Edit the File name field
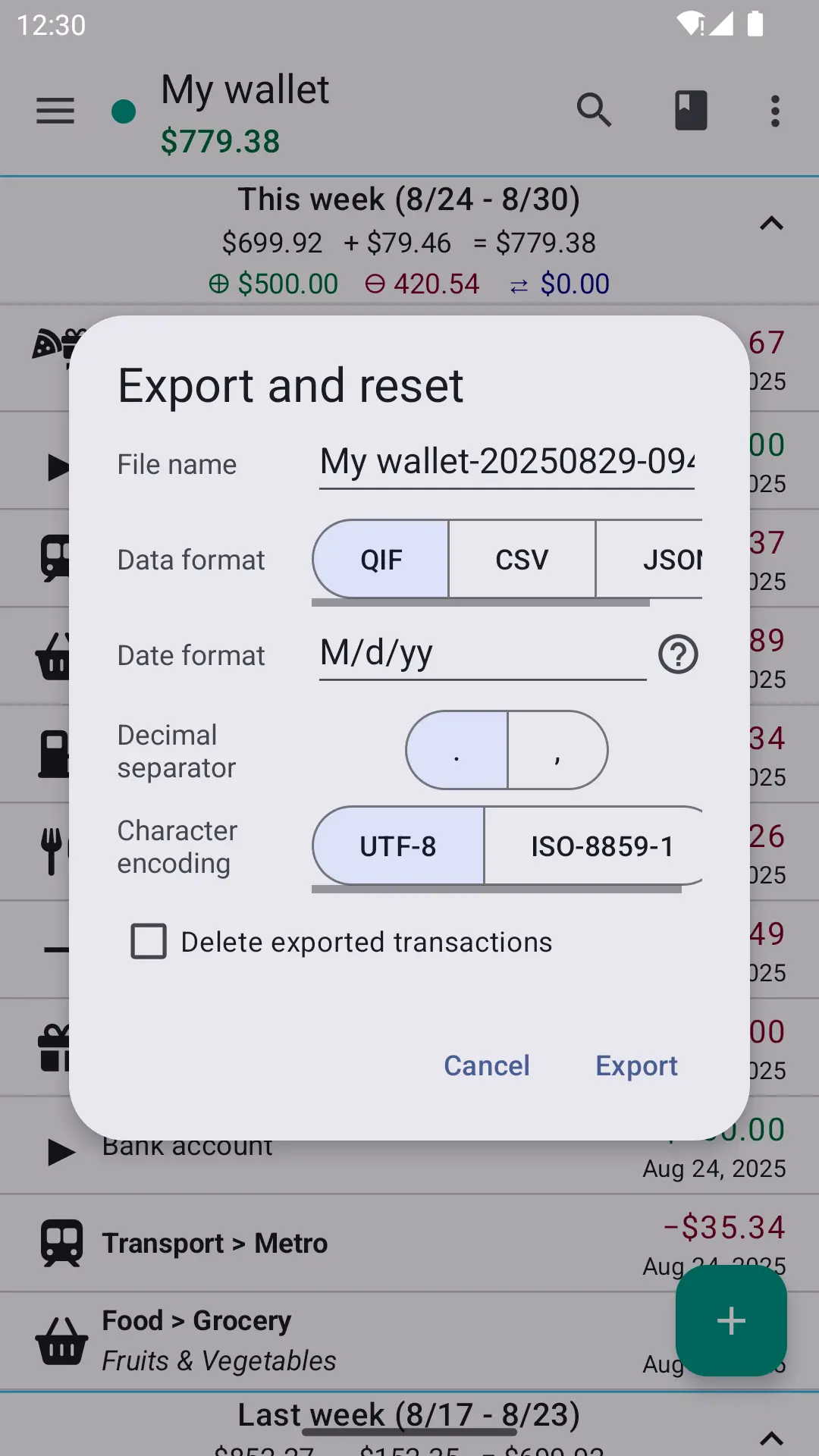Screen dimensions: 819x1456 tap(507, 462)
